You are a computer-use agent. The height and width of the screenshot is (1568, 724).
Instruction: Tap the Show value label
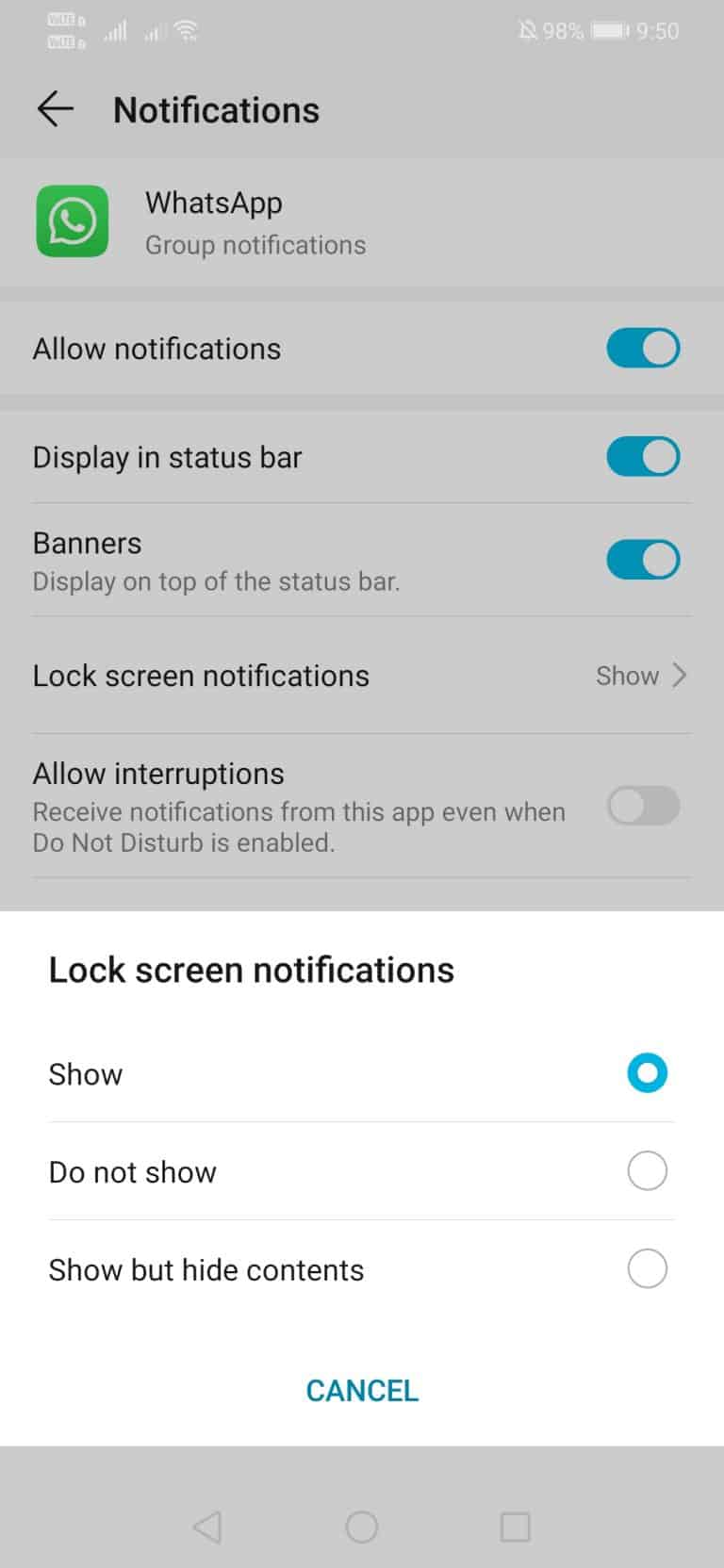point(626,675)
